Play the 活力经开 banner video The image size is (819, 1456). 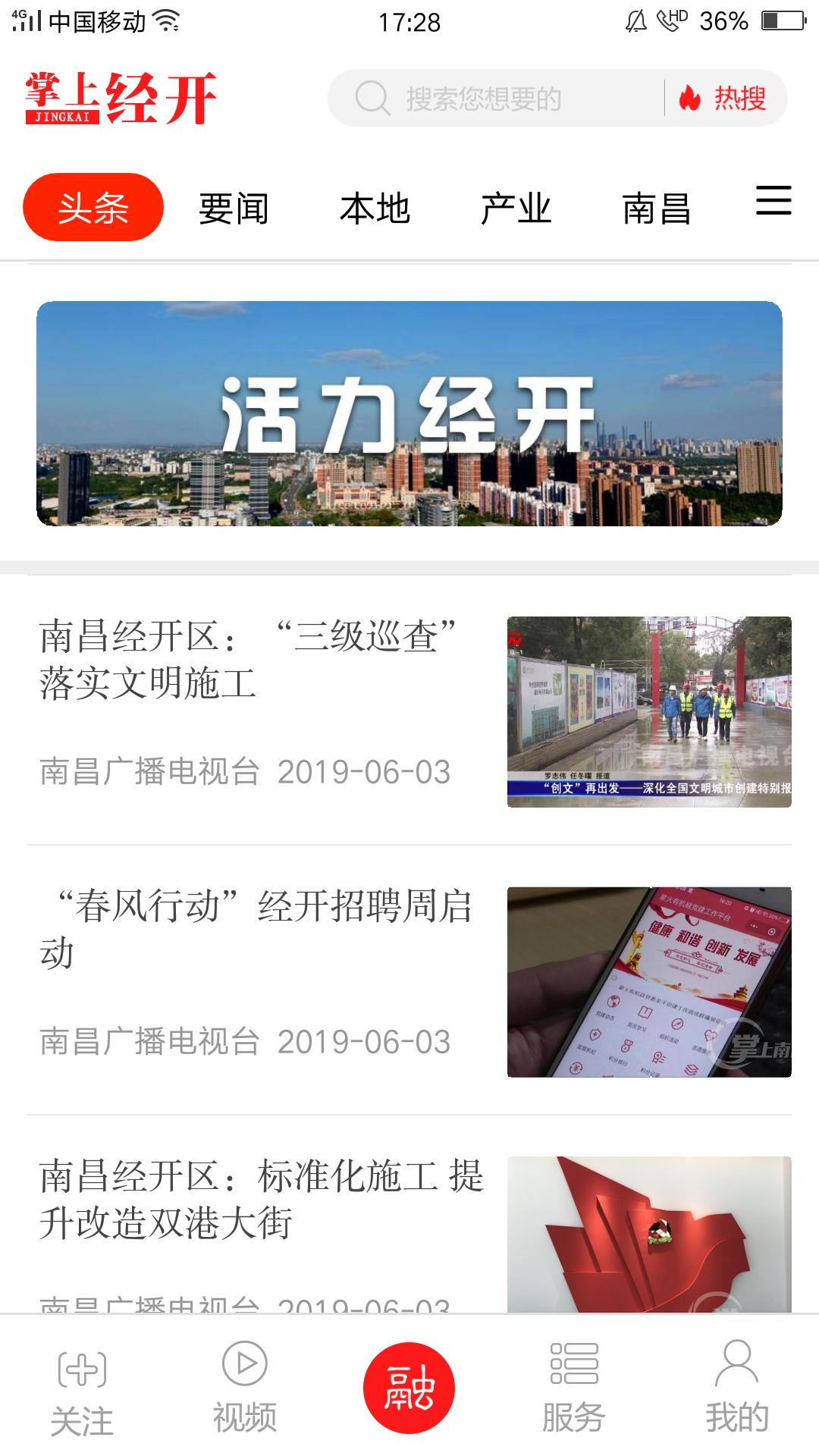point(409,413)
